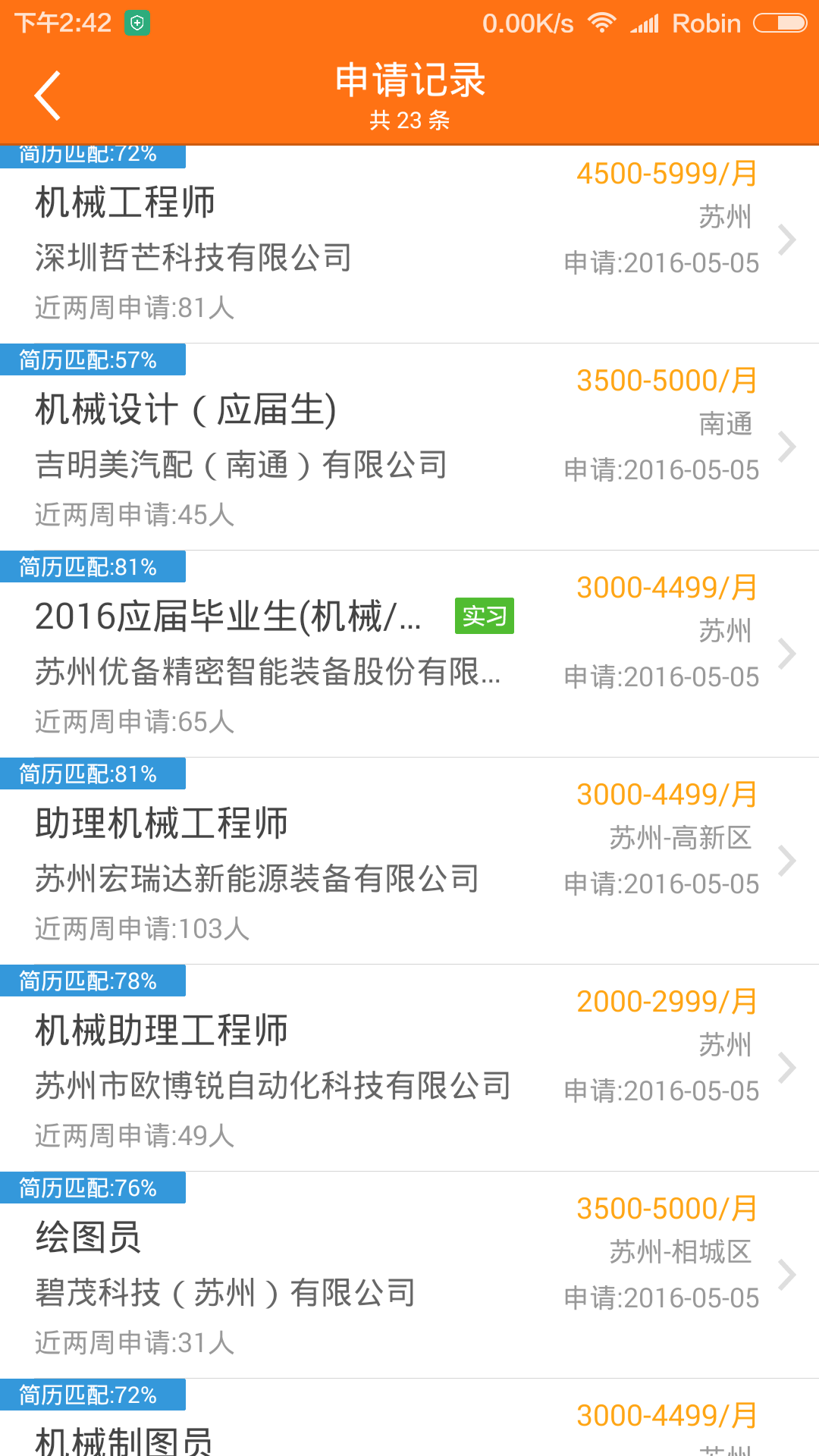Select 助理机械工程师 at 苏州宏瑞达

409,861
